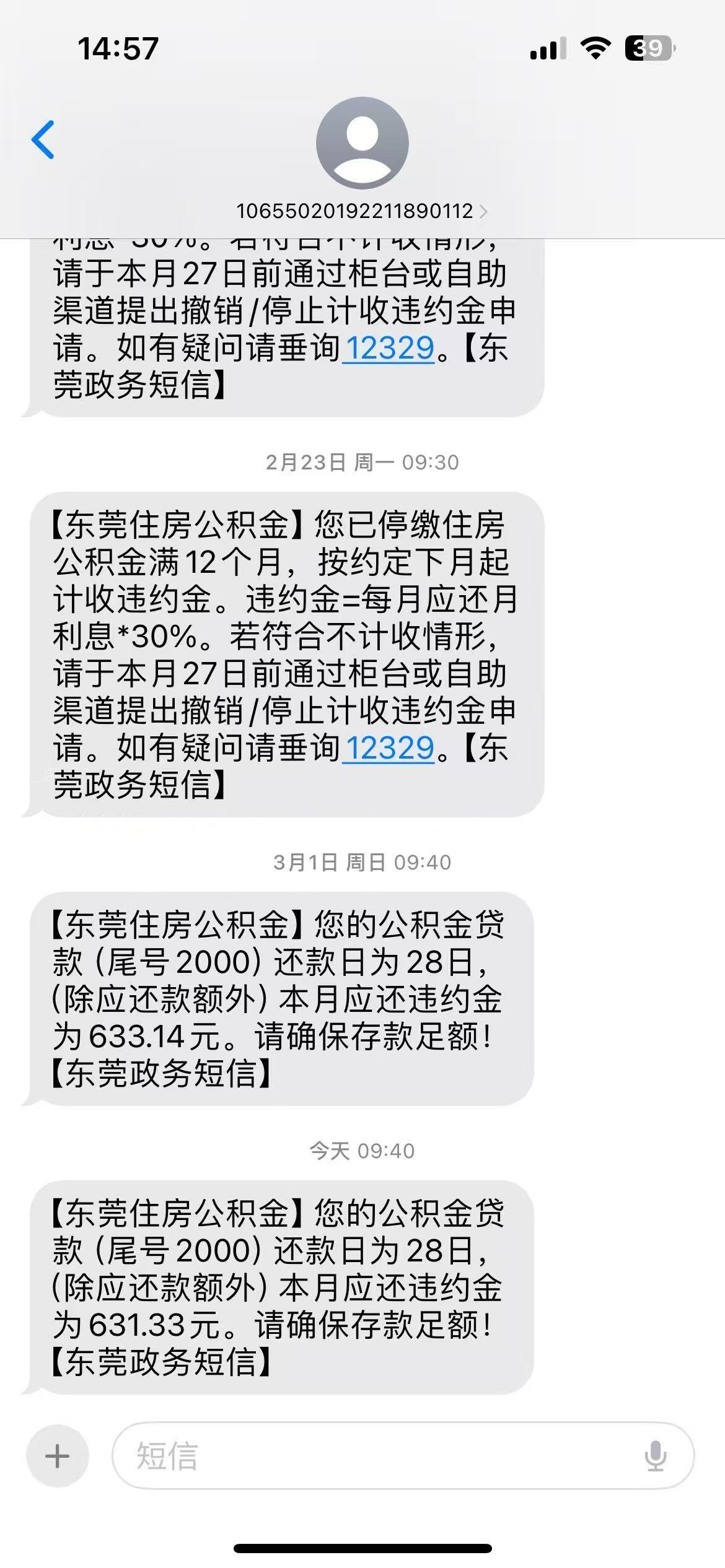This screenshot has width=725, height=1568.
Task: Open the plus attachments button
Action: click(58, 1456)
